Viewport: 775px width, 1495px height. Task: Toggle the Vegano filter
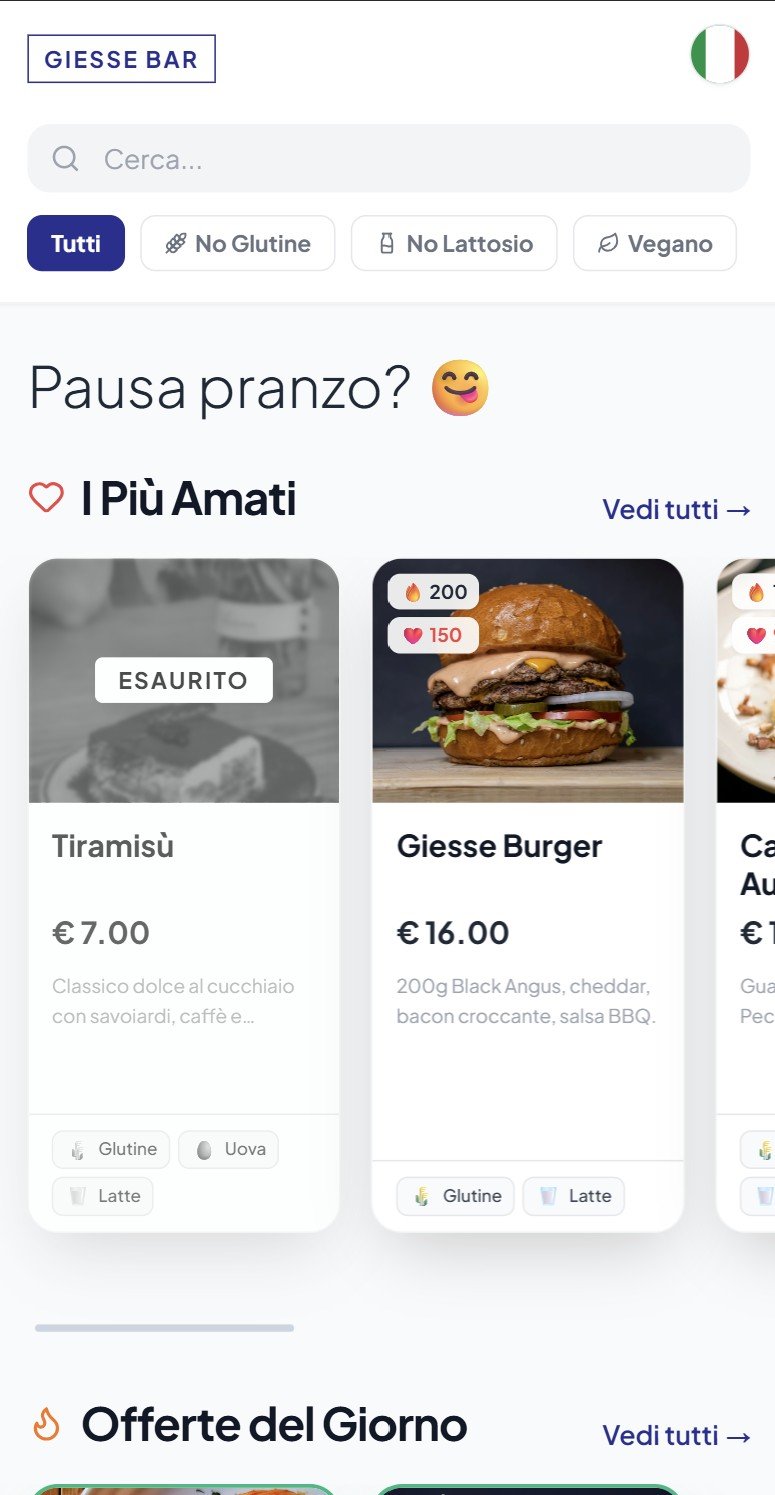[x=654, y=243]
